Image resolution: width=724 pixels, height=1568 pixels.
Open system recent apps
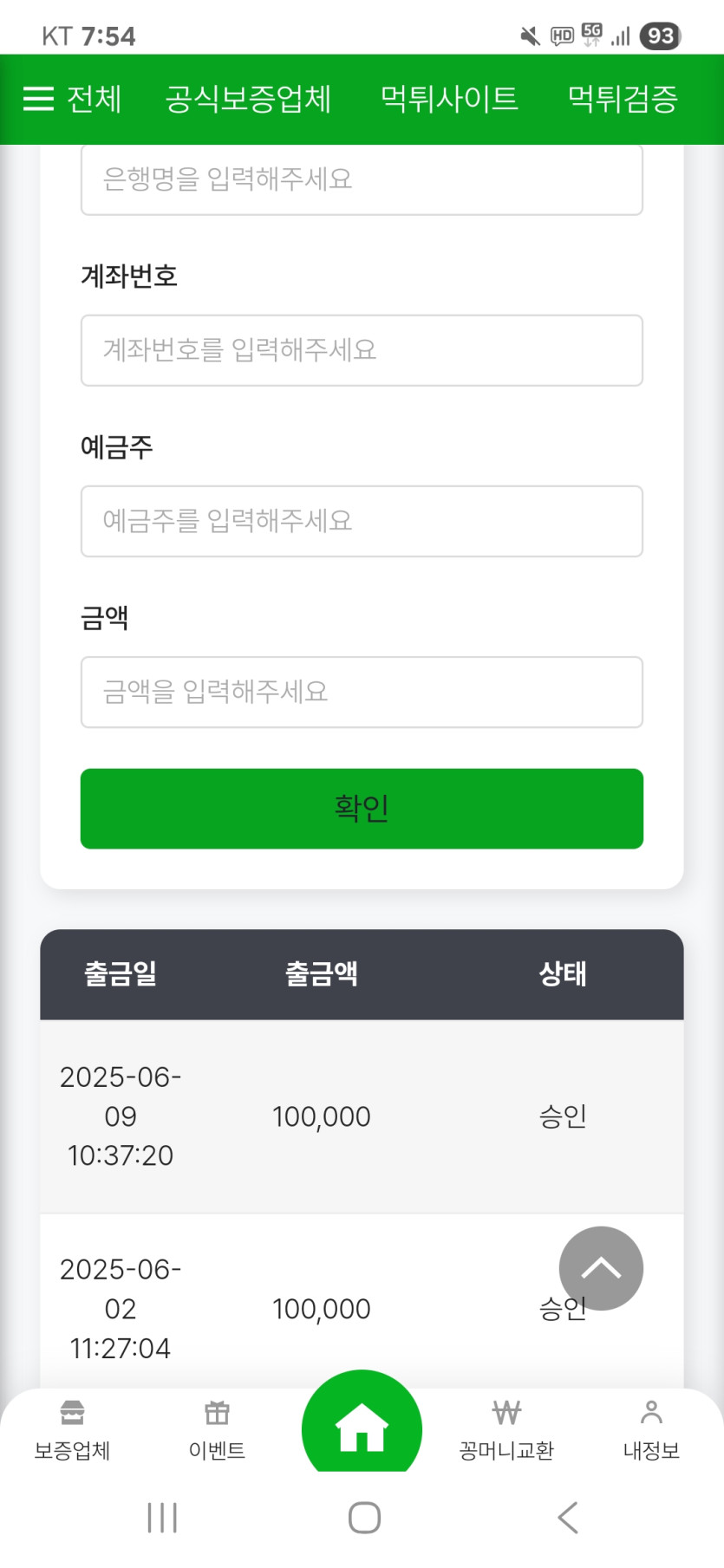tap(162, 1518)
